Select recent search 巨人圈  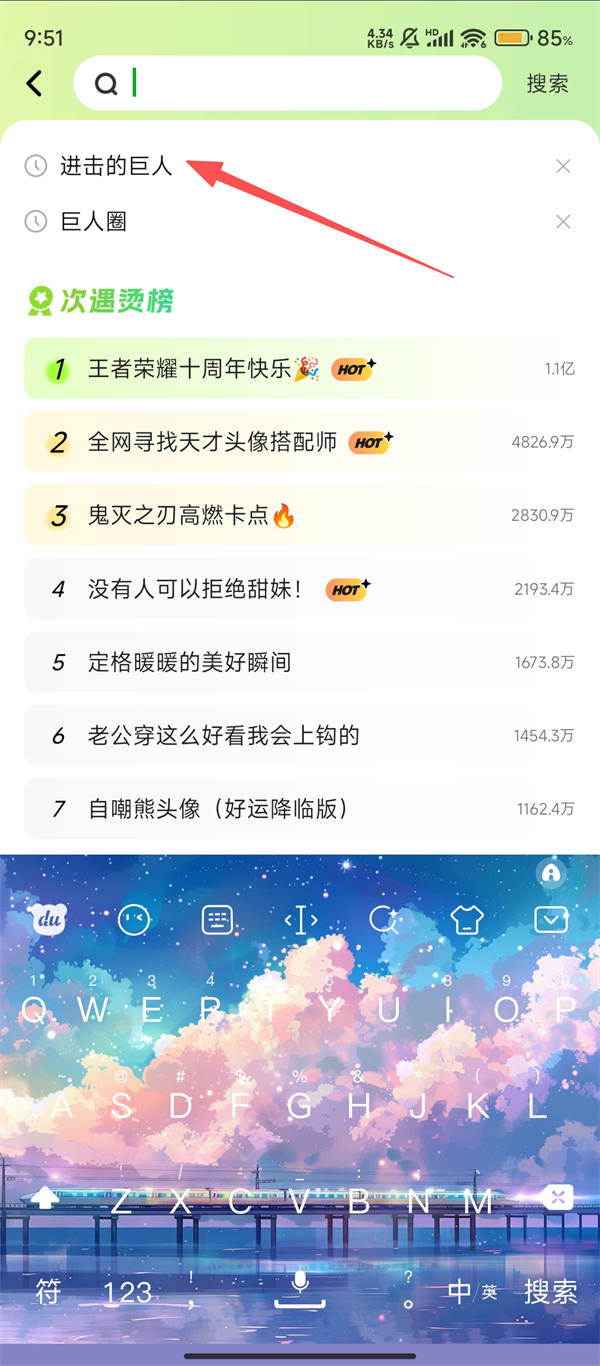click(94, 221)
